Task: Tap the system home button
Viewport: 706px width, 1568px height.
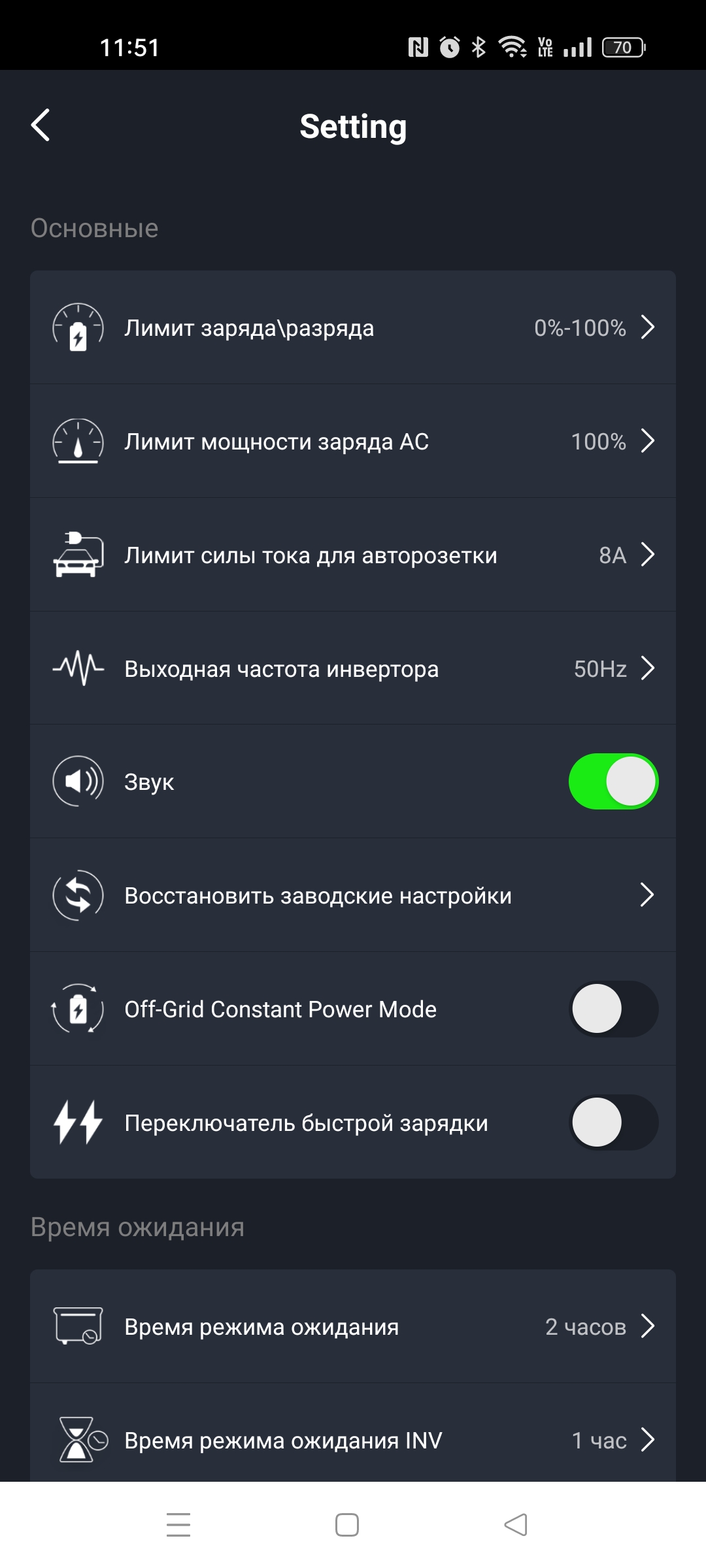Action: 346,1525
